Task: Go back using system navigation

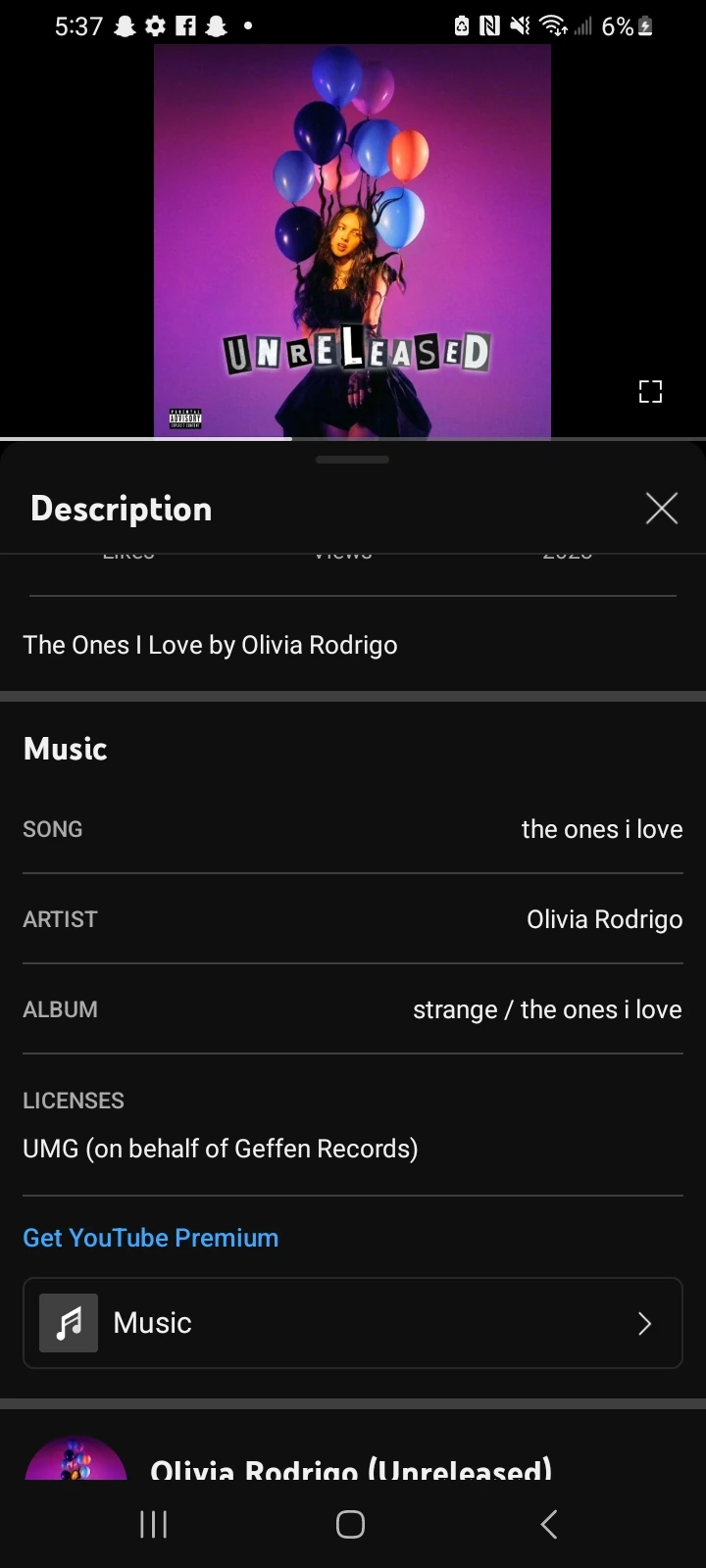Action: pyautogui.click(x=549, y=1524)
